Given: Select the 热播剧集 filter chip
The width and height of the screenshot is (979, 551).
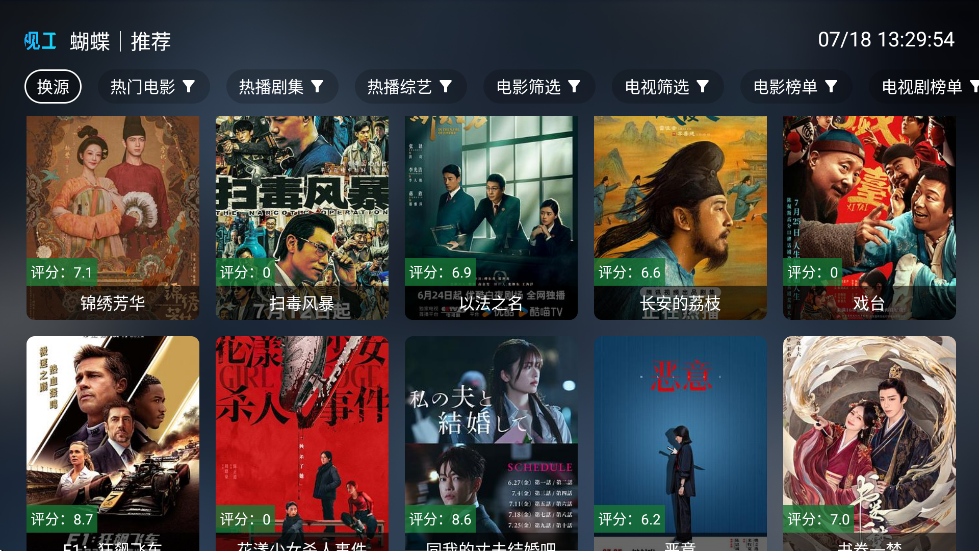Looking at the screenshot, I should 281,87.
